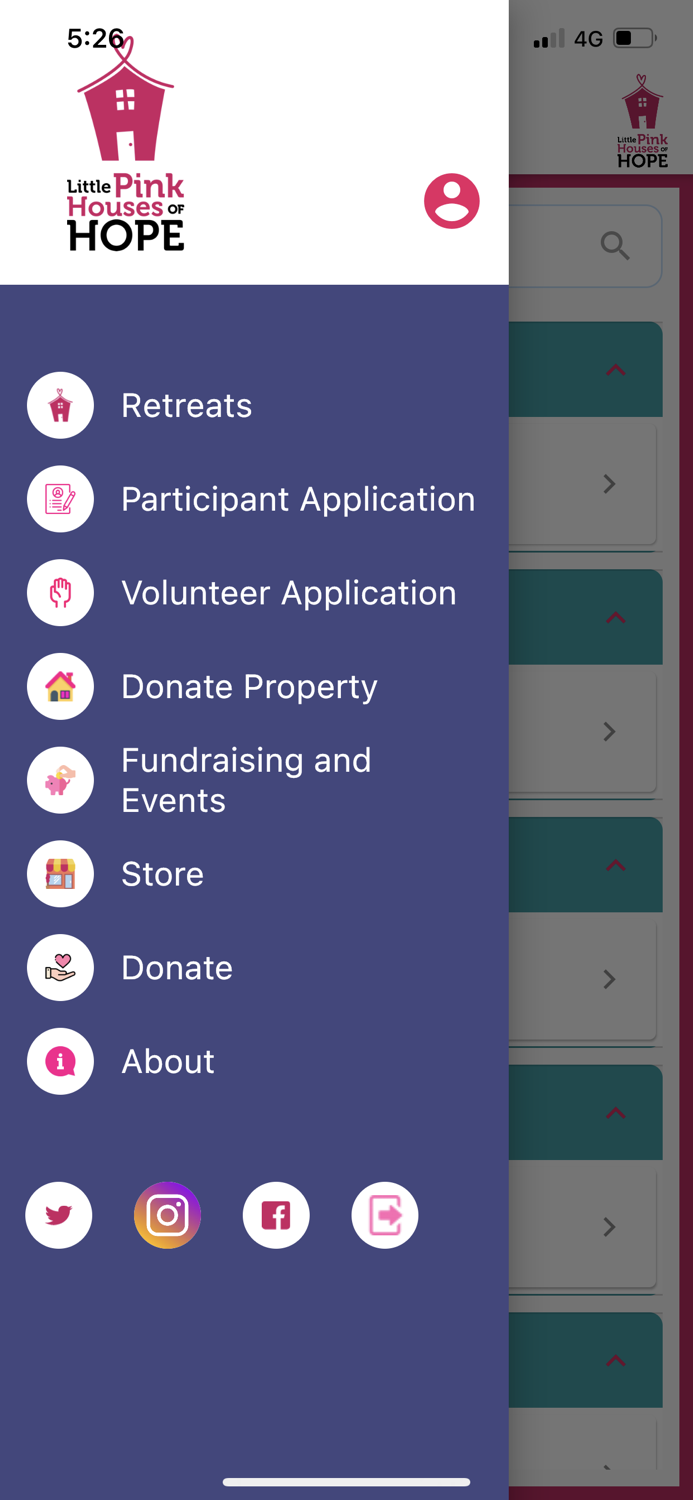693x1500 pixels.
Task: Open the Twitter link
Action: pos(59,1215)
